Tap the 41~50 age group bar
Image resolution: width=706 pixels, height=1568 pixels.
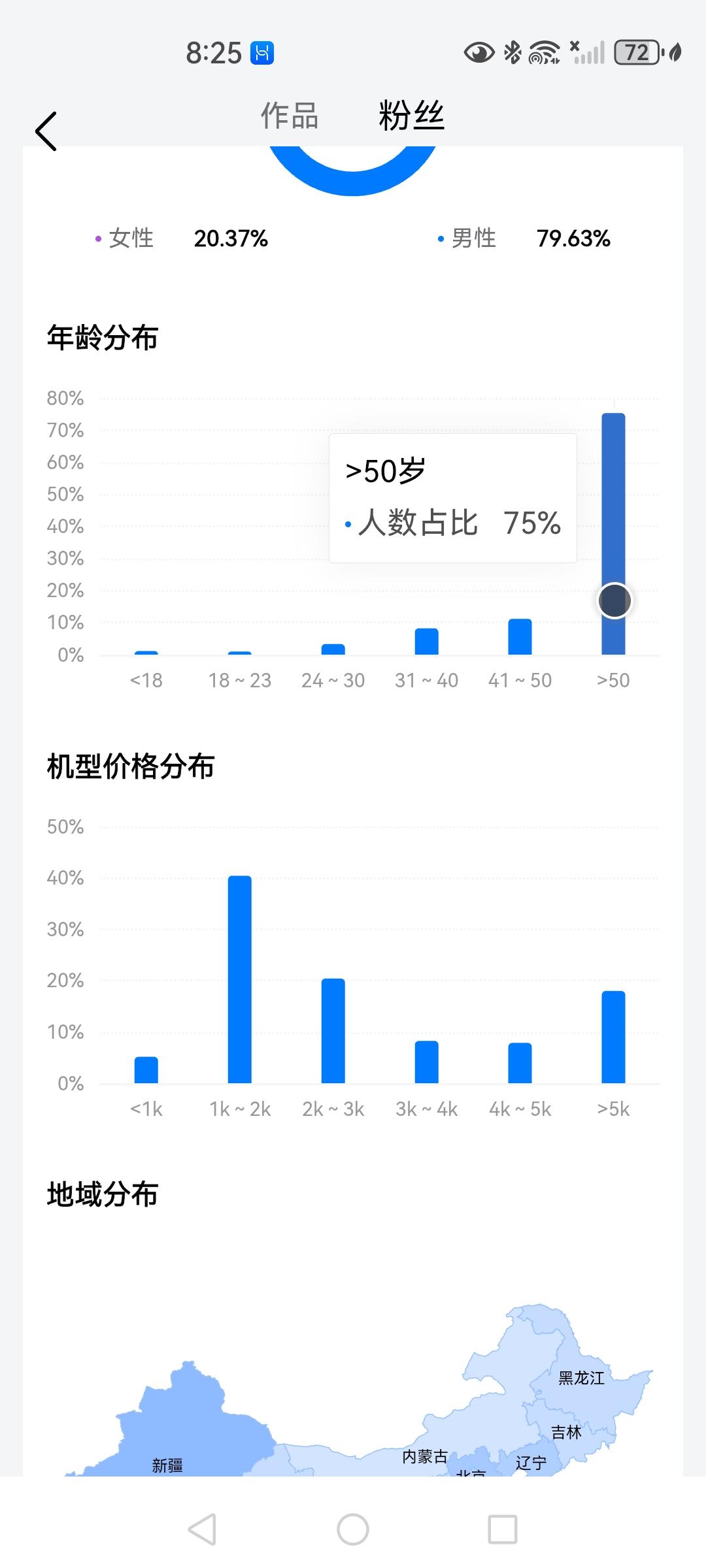tap(520, 635)
